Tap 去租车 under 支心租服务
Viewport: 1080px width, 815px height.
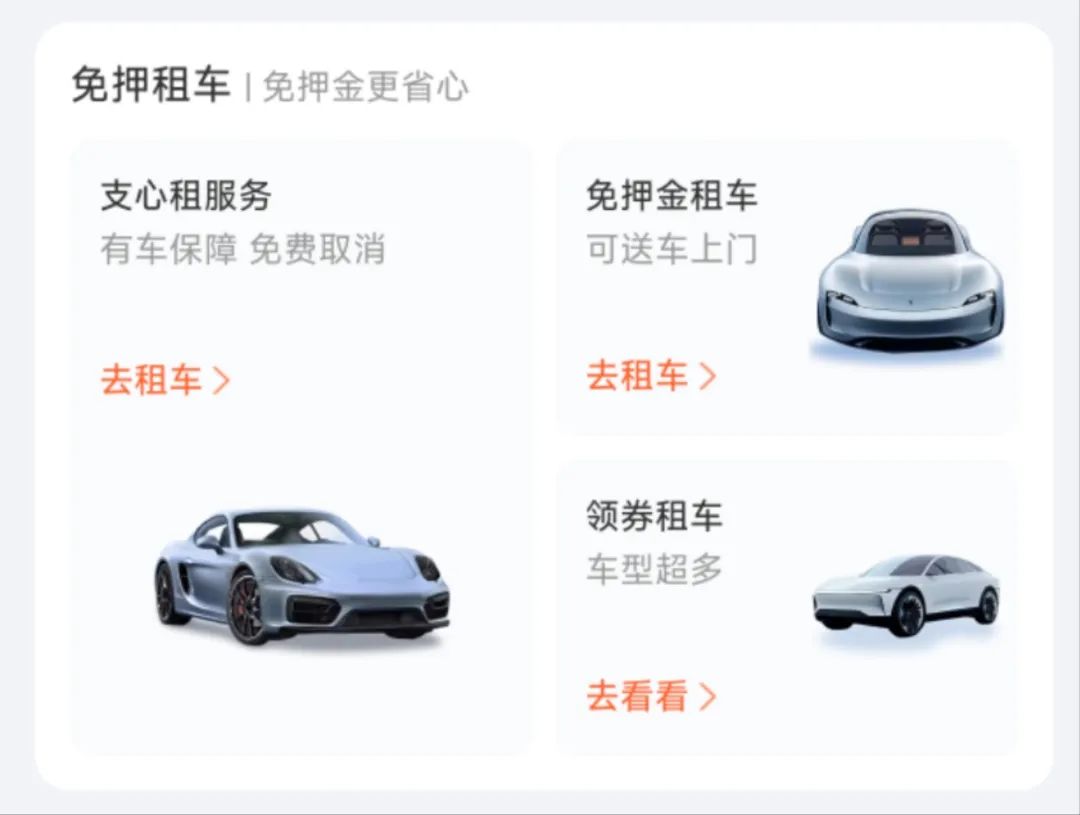tap(165, 381)
